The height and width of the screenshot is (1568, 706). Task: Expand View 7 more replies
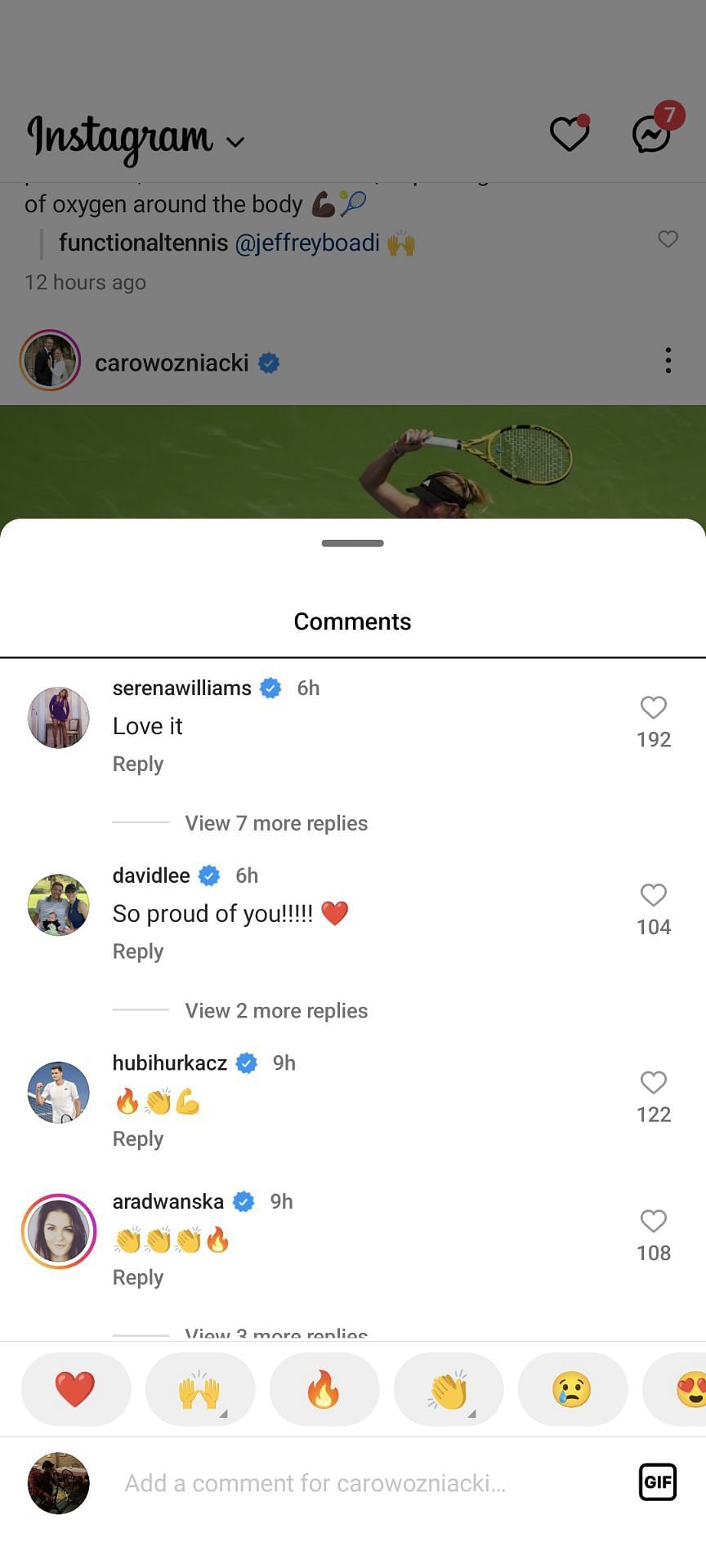click(276, 823)
